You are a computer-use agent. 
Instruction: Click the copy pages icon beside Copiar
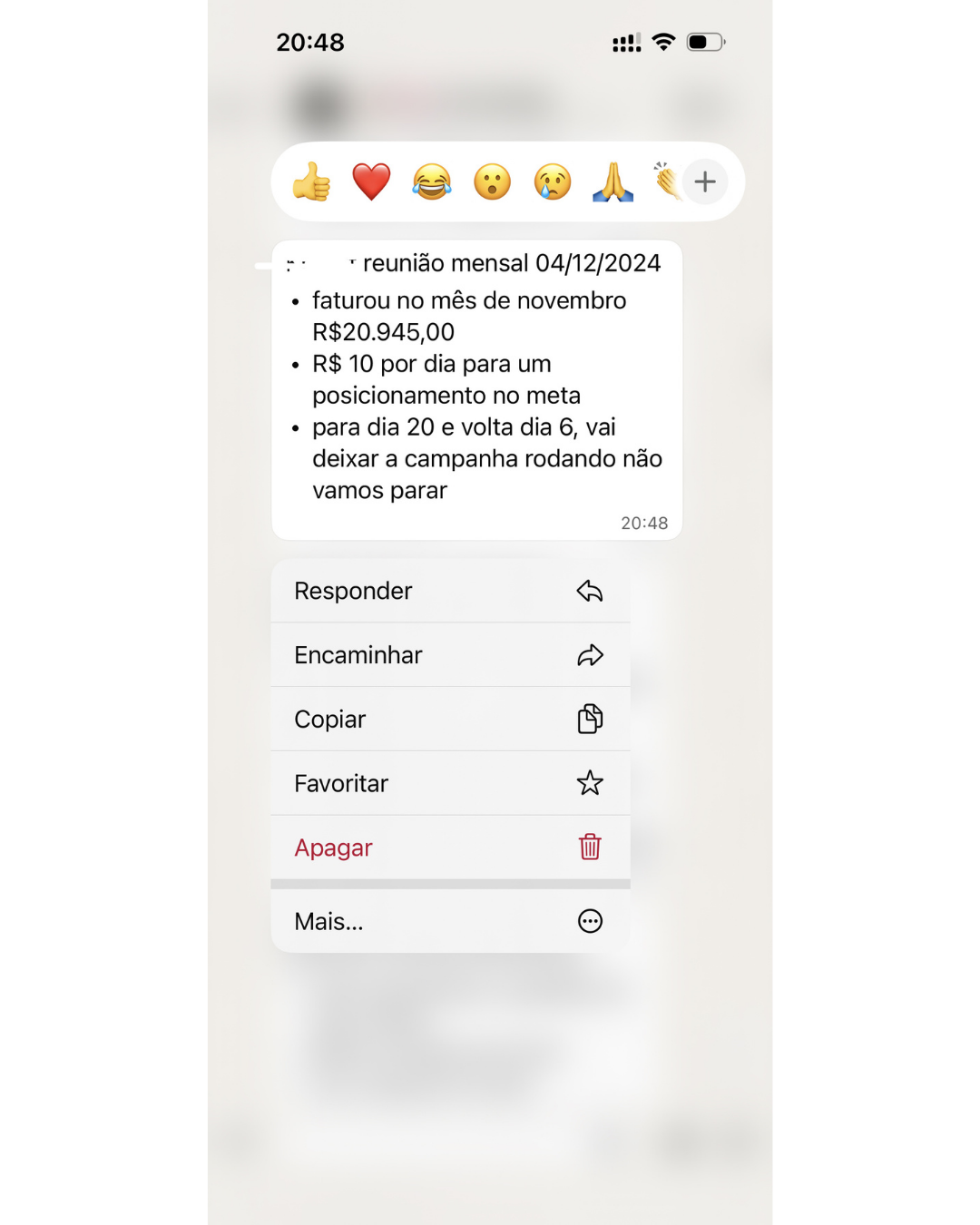click(x=589, y=719)
